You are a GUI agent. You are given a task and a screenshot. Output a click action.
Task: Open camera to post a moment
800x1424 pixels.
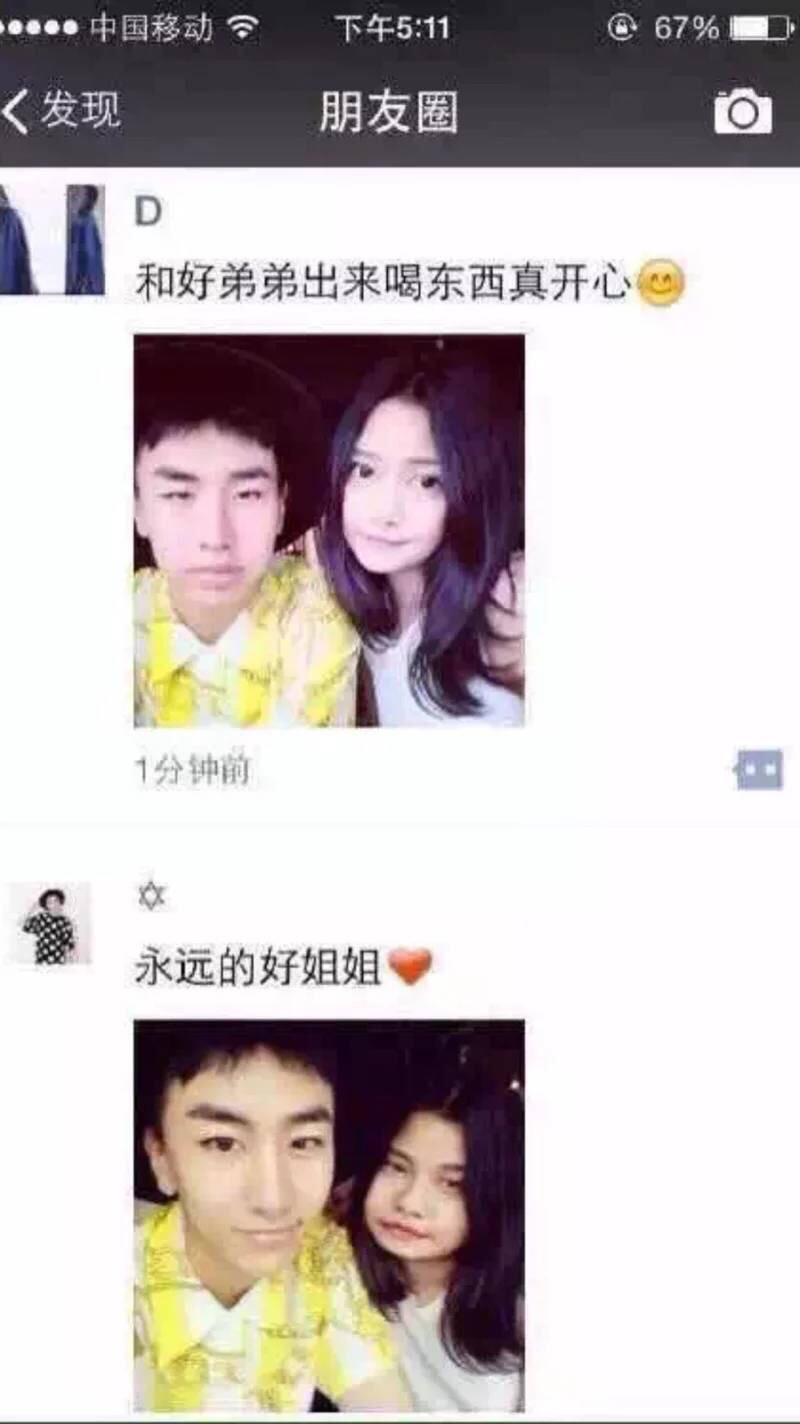point(742,111)
